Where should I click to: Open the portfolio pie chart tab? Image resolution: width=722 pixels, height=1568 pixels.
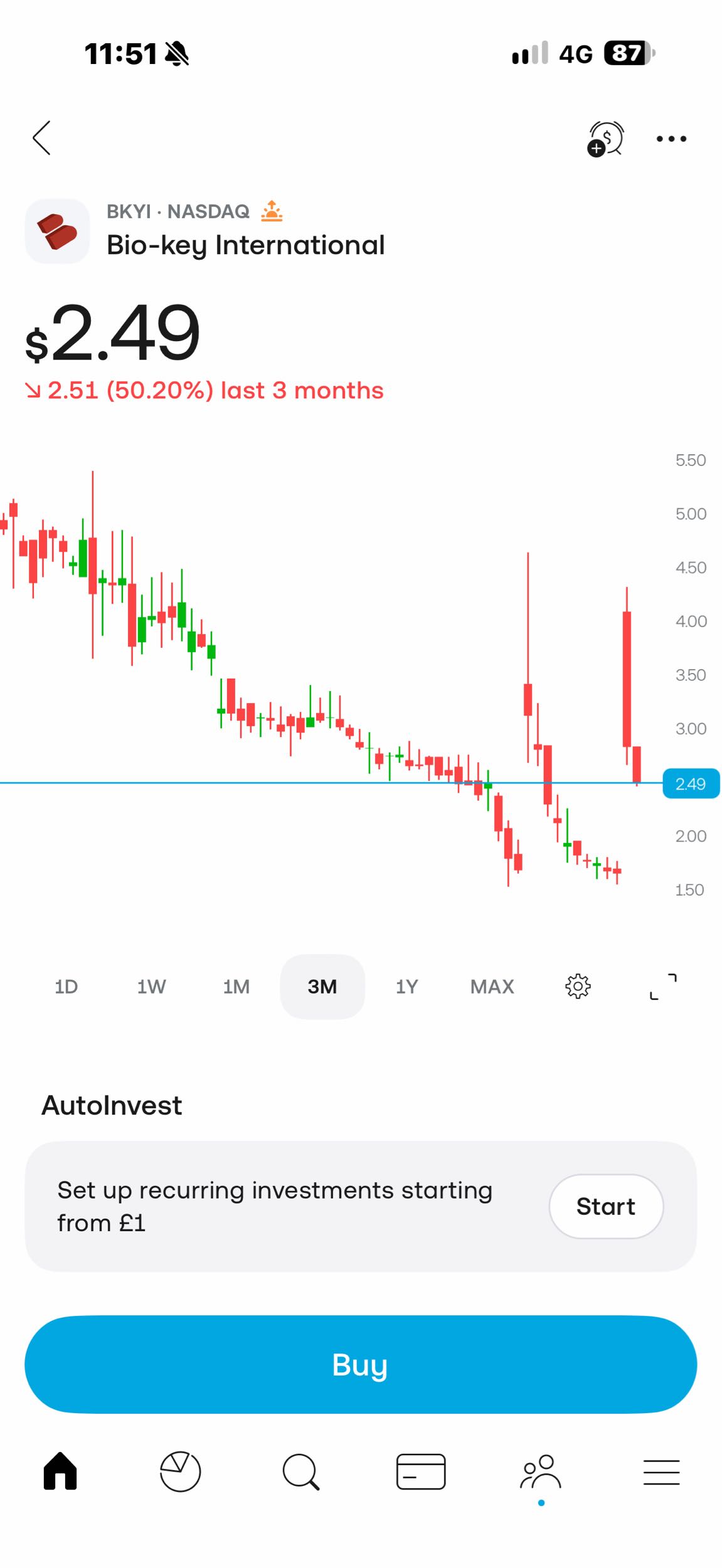pyautogui.click(x=180, y=1472)
